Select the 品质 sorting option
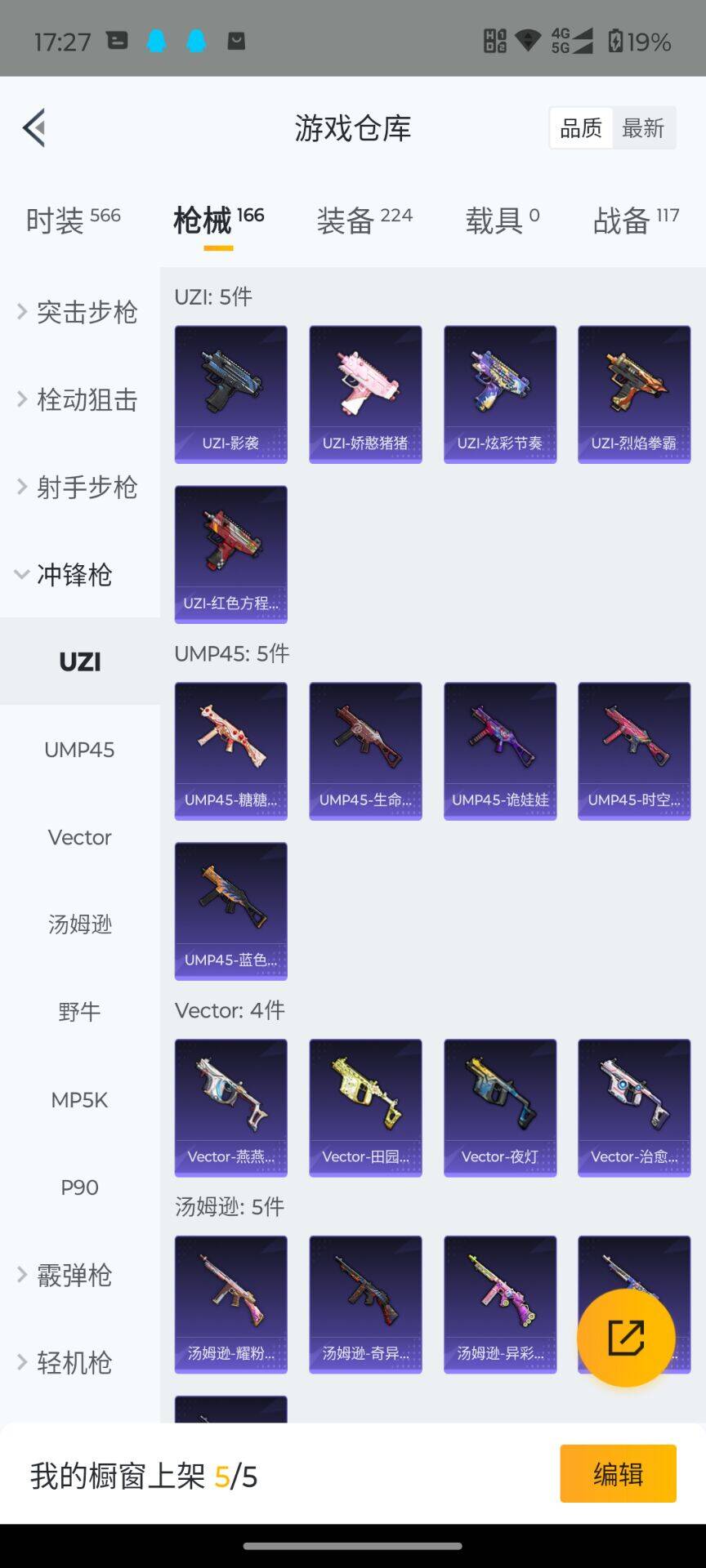Image resolution: width=706 pixels, height=1568 pixels. pyautogui.click(x=581, y=128)
